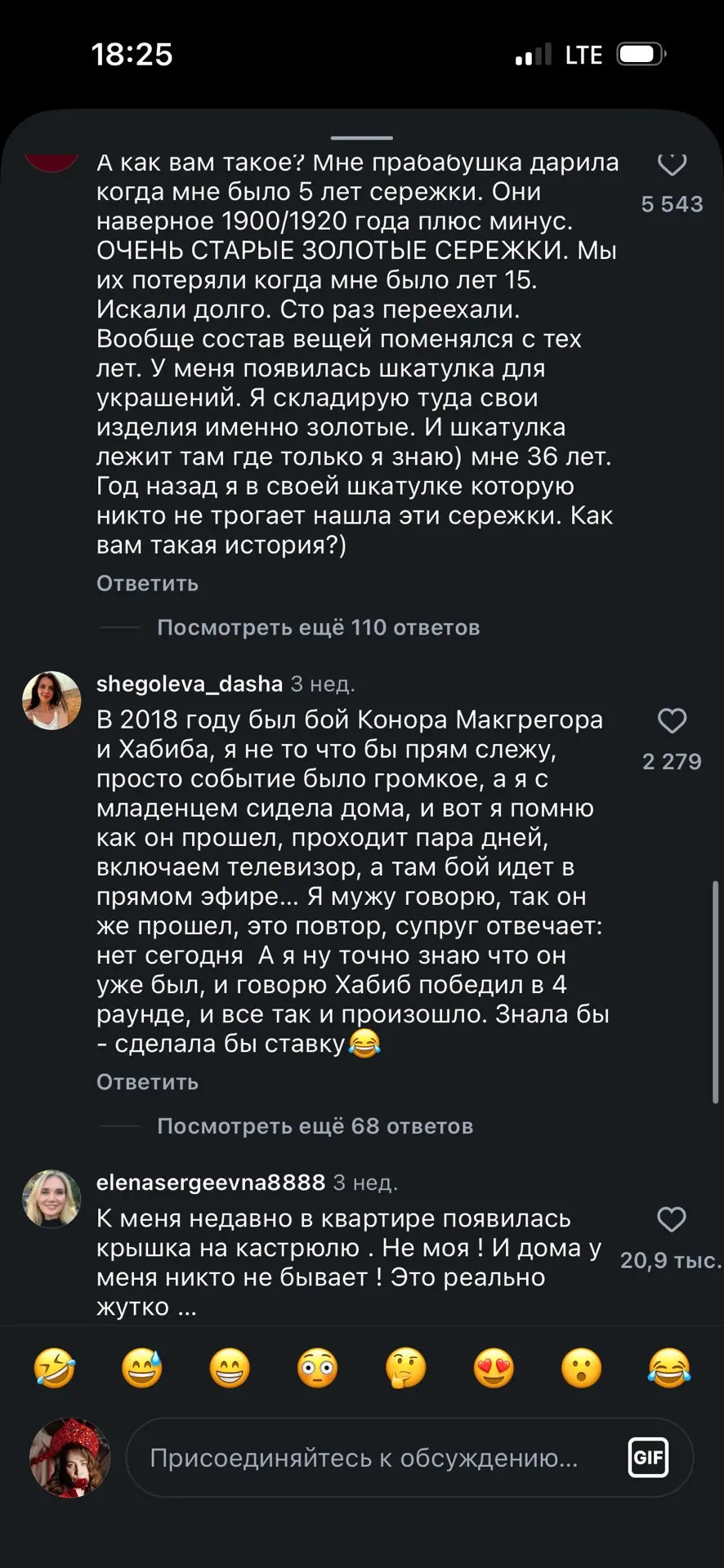This screenshot has height=1568, width=724.
Task: Reply to shegoleva_dasha's comment
Action: (147, 1082)
